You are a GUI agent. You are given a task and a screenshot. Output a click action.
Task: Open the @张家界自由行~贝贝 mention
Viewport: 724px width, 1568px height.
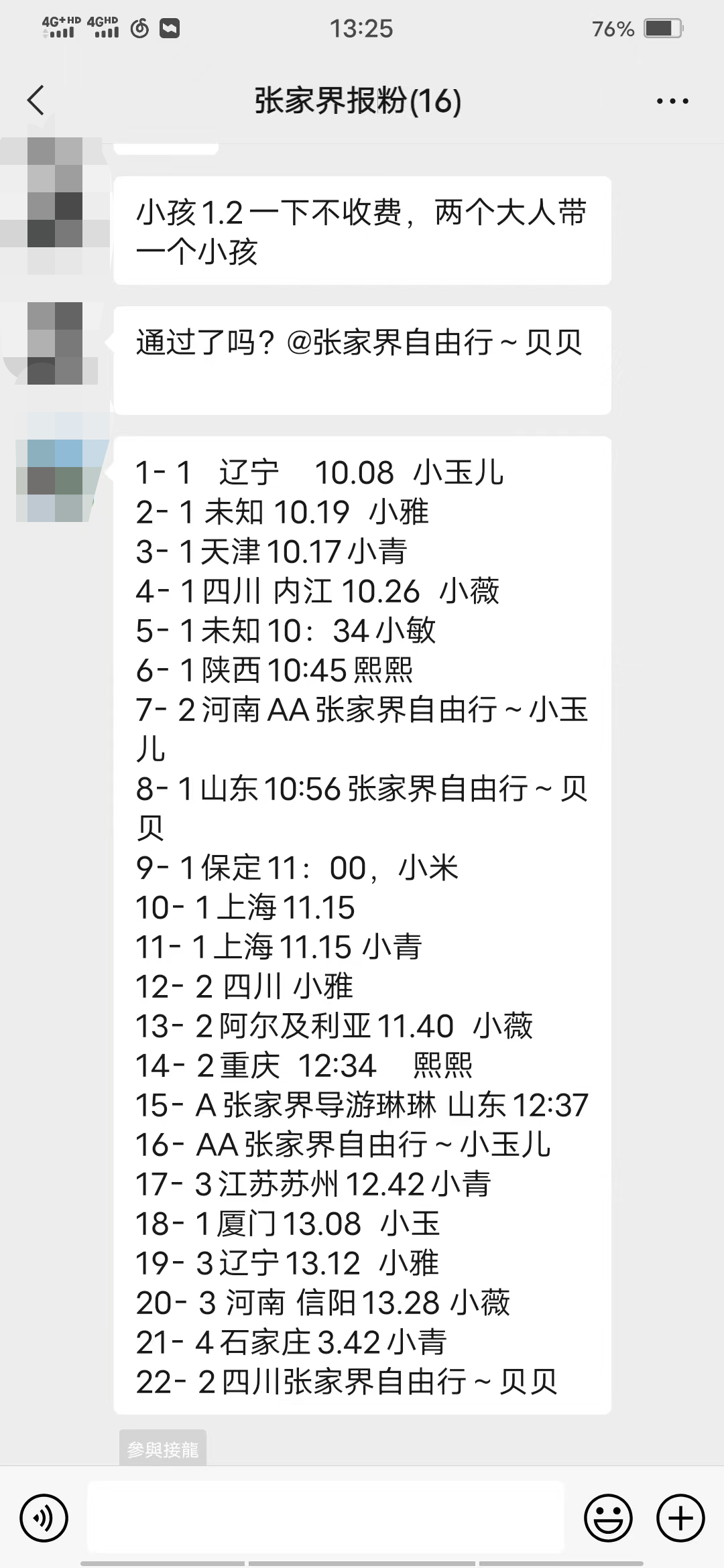(434, 342)
